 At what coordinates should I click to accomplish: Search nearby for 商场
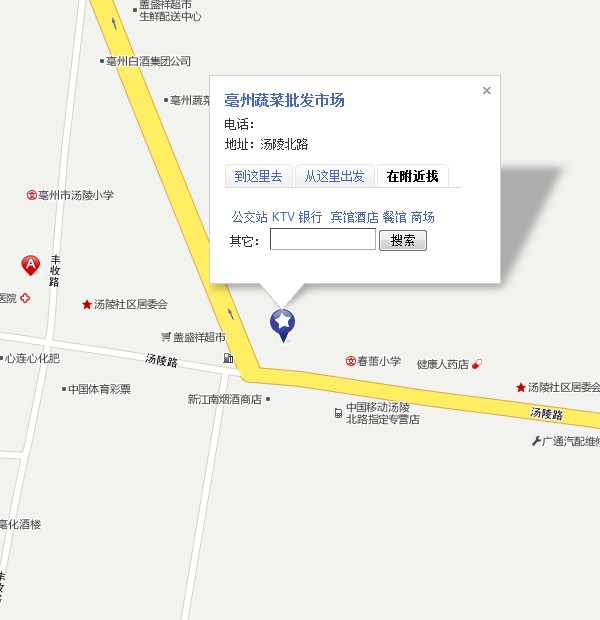[x=422, y=217]
